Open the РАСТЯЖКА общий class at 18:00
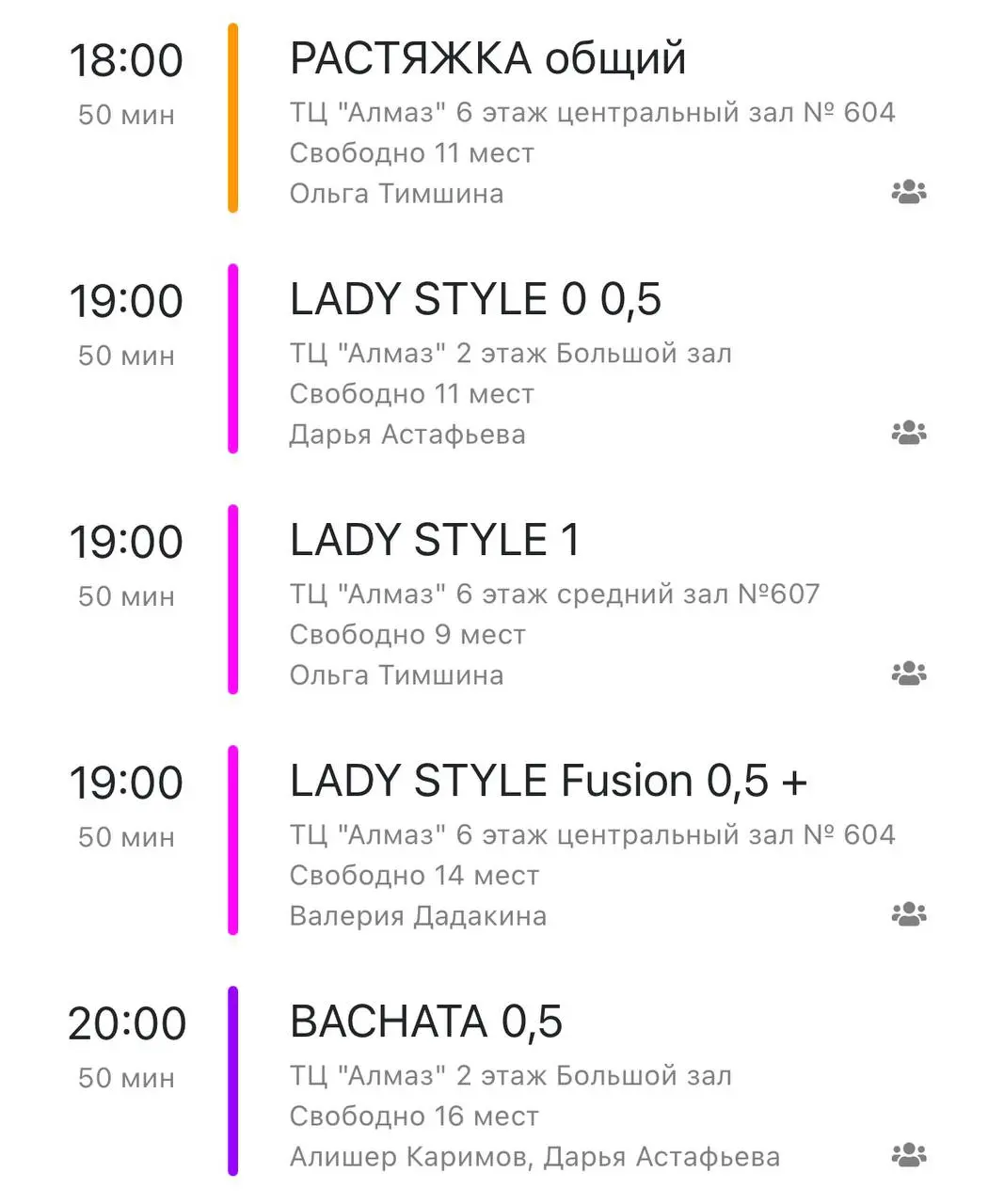This screenshot has height=1204, width=988. 487,59
